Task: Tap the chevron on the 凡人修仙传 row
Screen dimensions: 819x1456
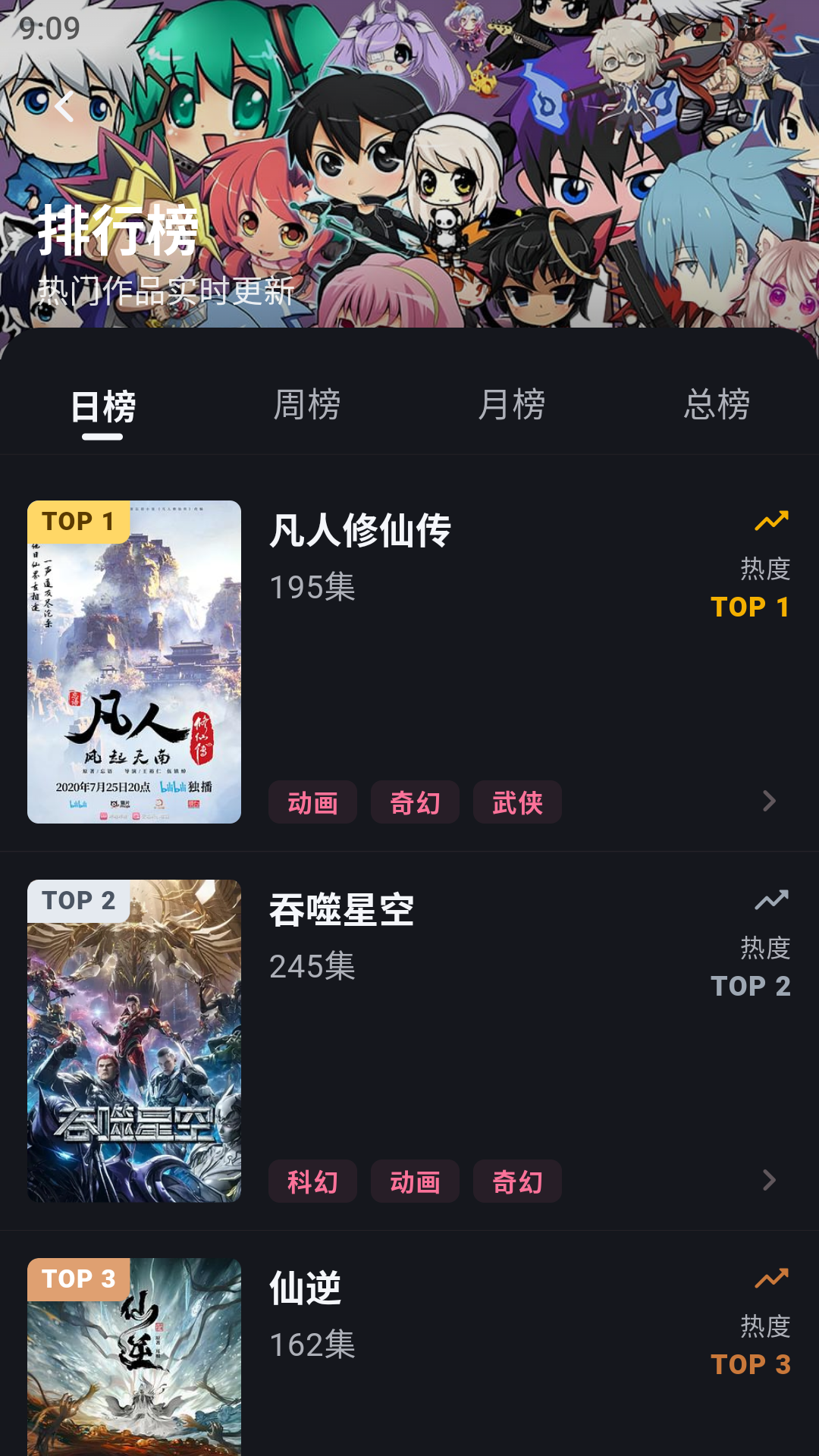Action: pos(769,801)
